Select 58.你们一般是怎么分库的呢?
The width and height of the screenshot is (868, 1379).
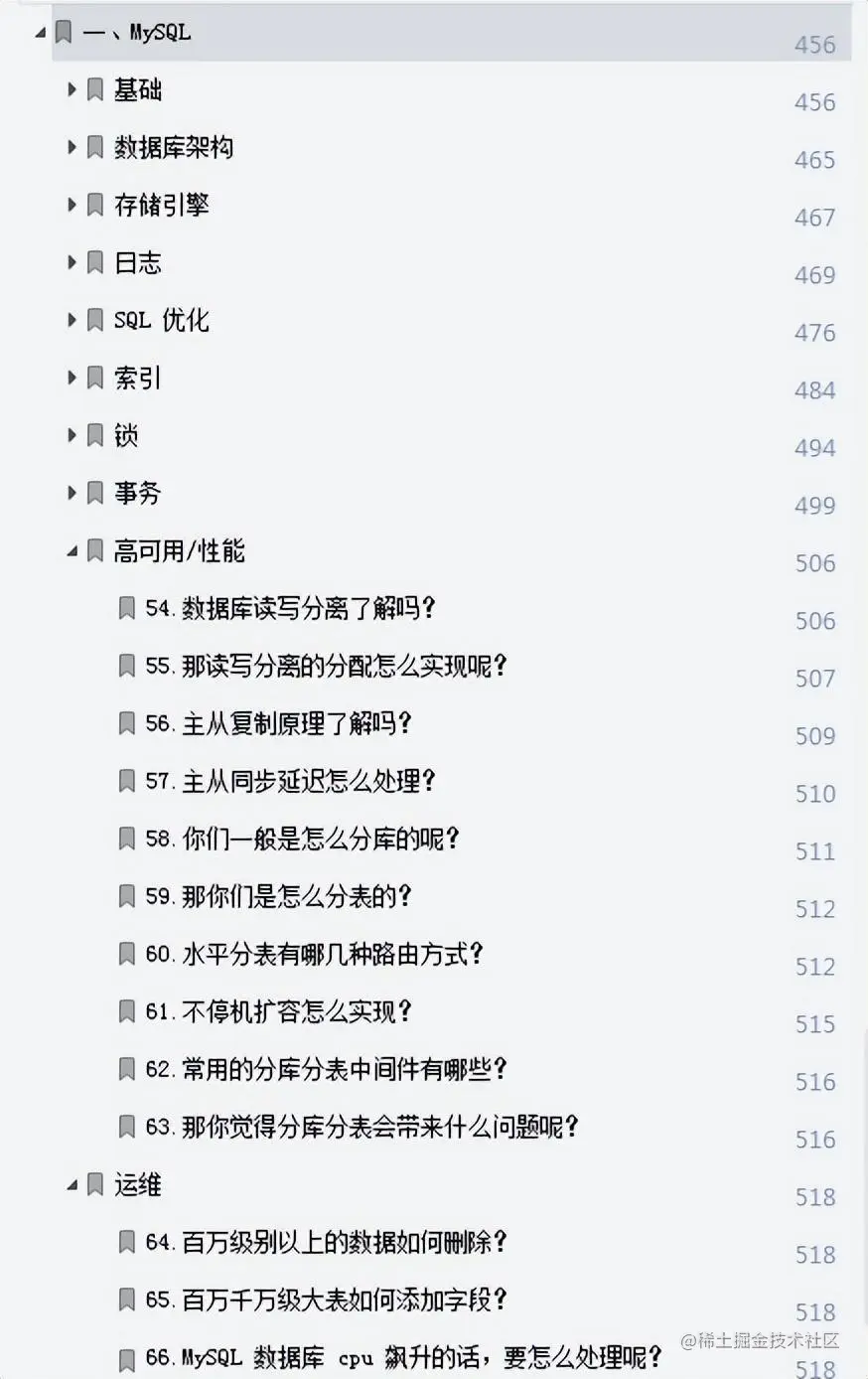[x=302, y=839]
